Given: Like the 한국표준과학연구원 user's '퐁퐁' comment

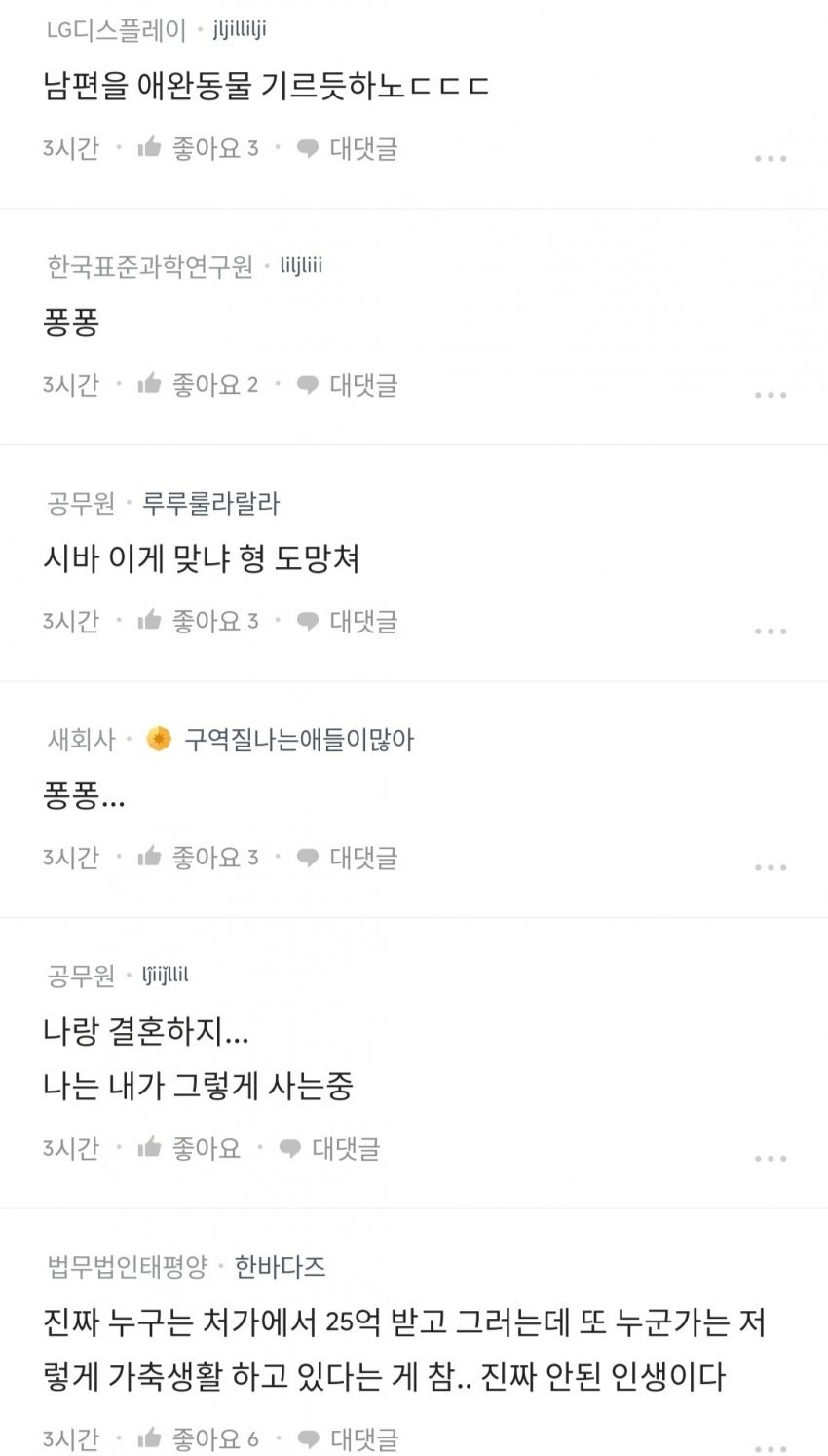Looking at the screenshot, I should [197, 384].
